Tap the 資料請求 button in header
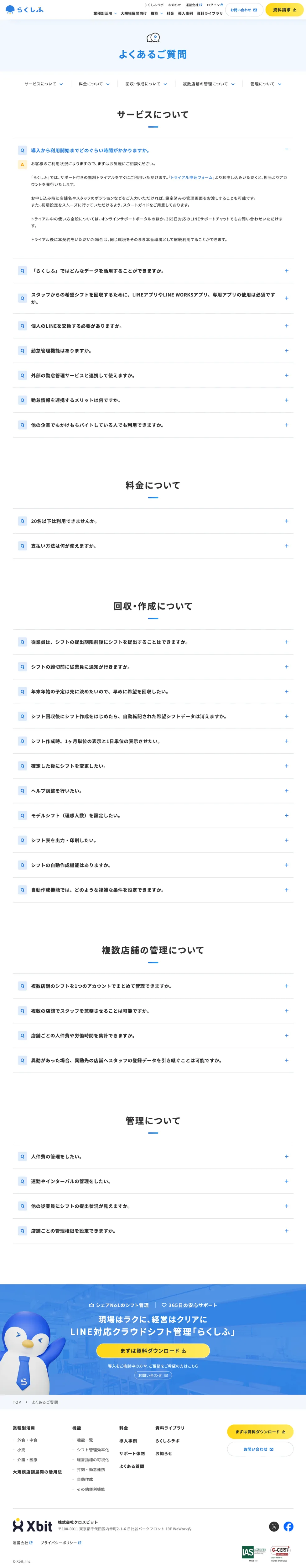Image resolution: width=306 pixels, height=1568 pixels. click(284, 10)
